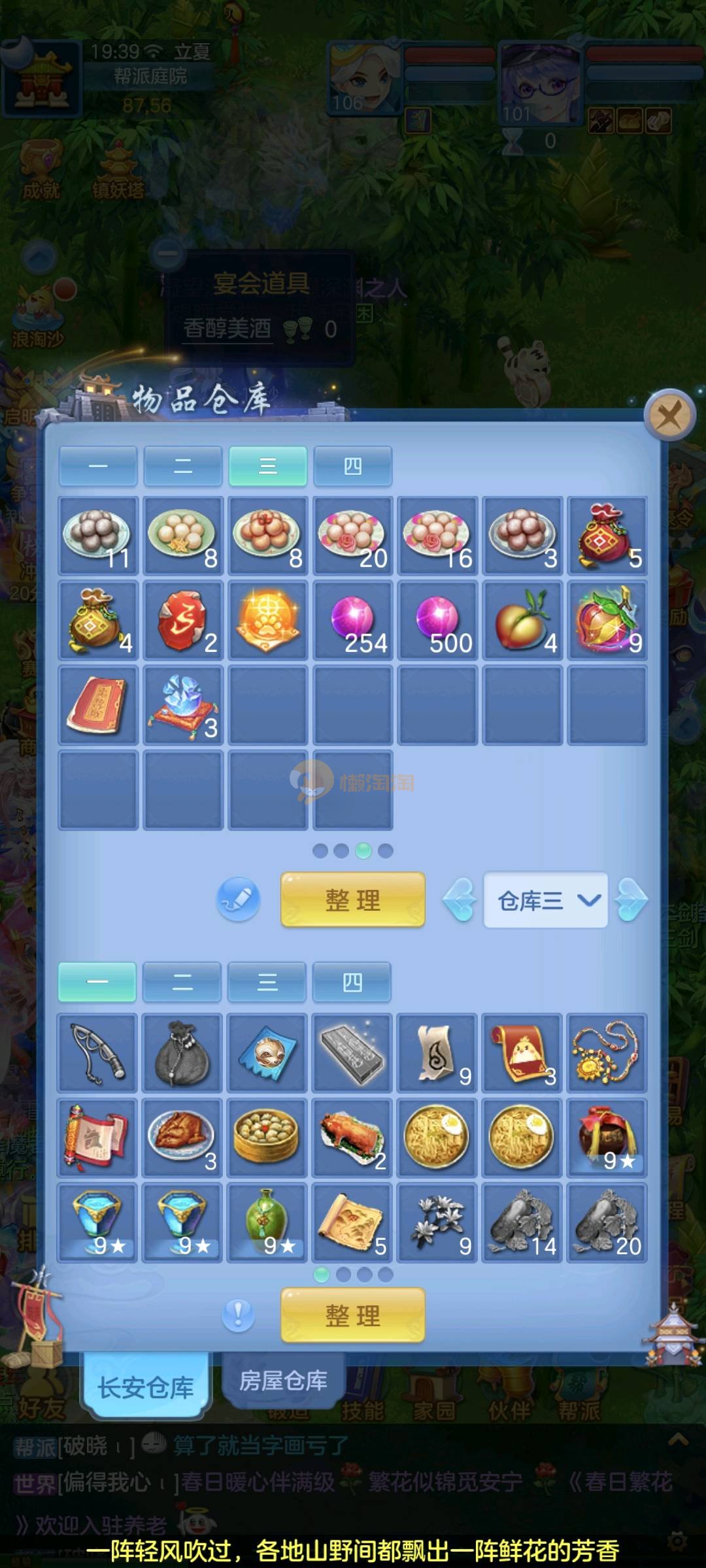Go to previous warehouse with left arrow
Screen dimensions: 706x1568
coord(460,901)
